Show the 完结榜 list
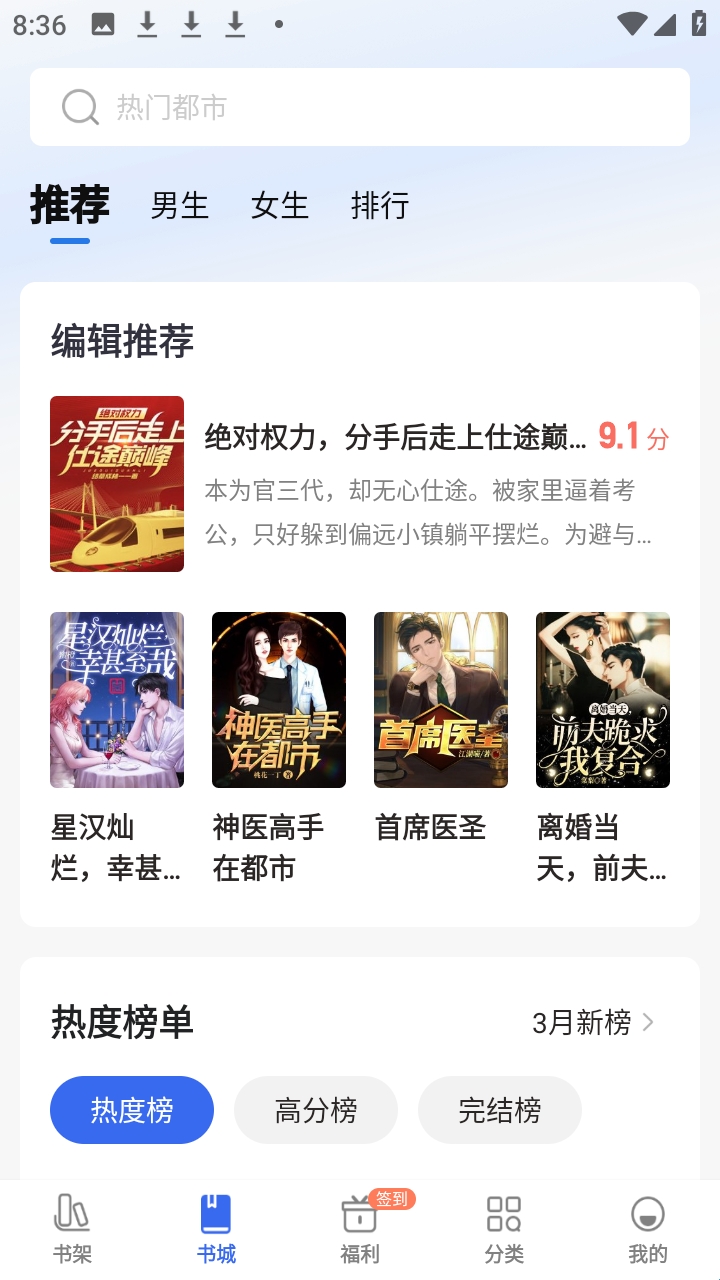The width and height of the screenshot is (720, 1280). tap(500, 1110)
